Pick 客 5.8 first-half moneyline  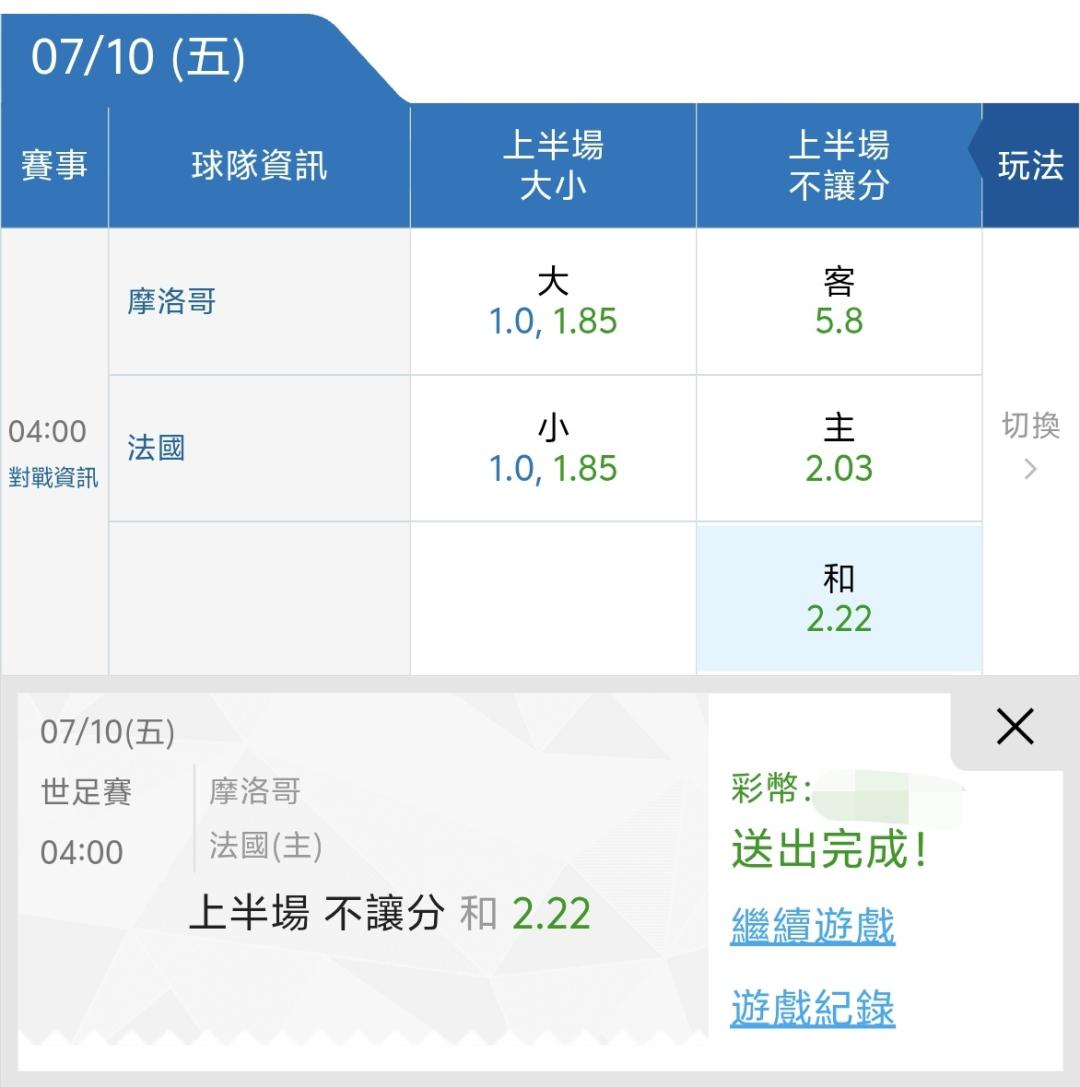point(839,302)
